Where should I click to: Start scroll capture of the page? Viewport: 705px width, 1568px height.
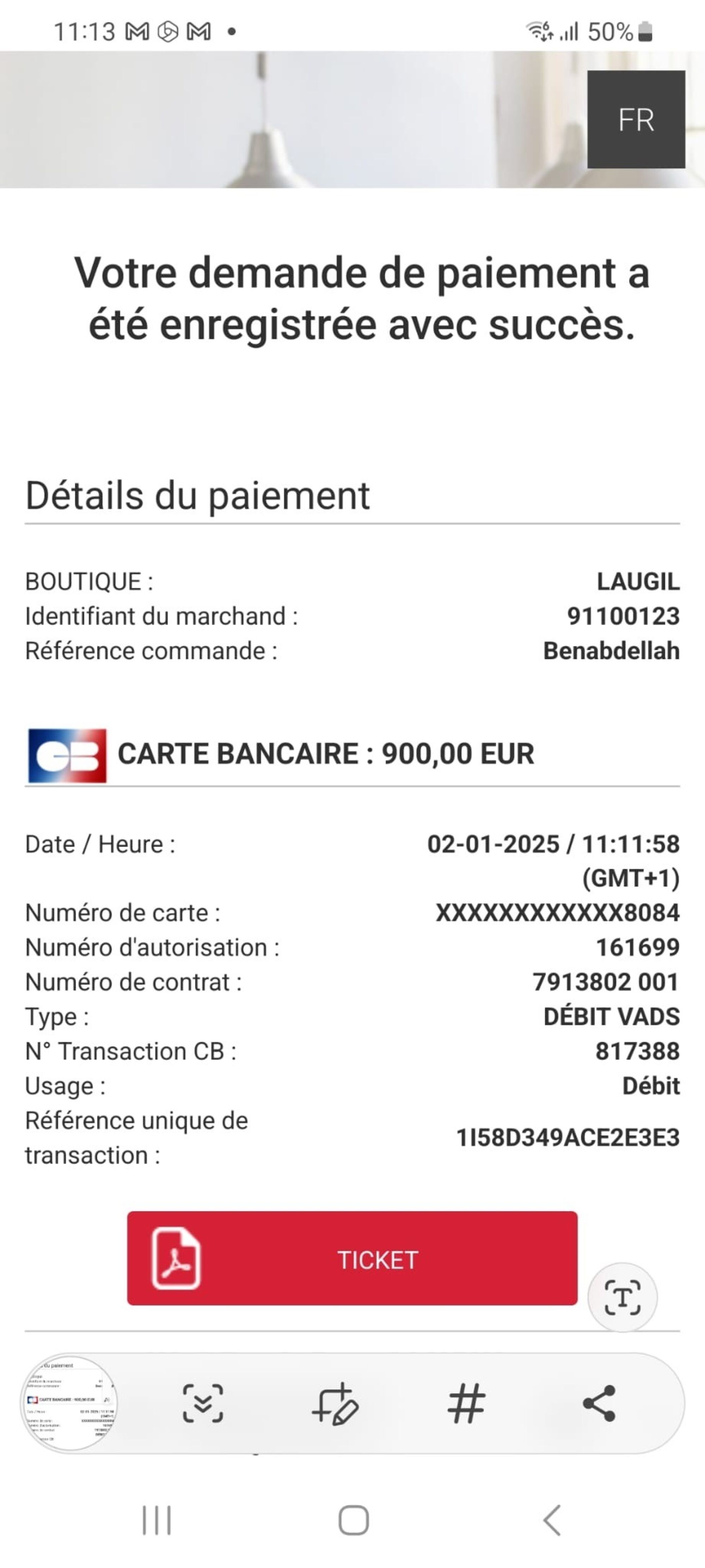click(203, 1403)
